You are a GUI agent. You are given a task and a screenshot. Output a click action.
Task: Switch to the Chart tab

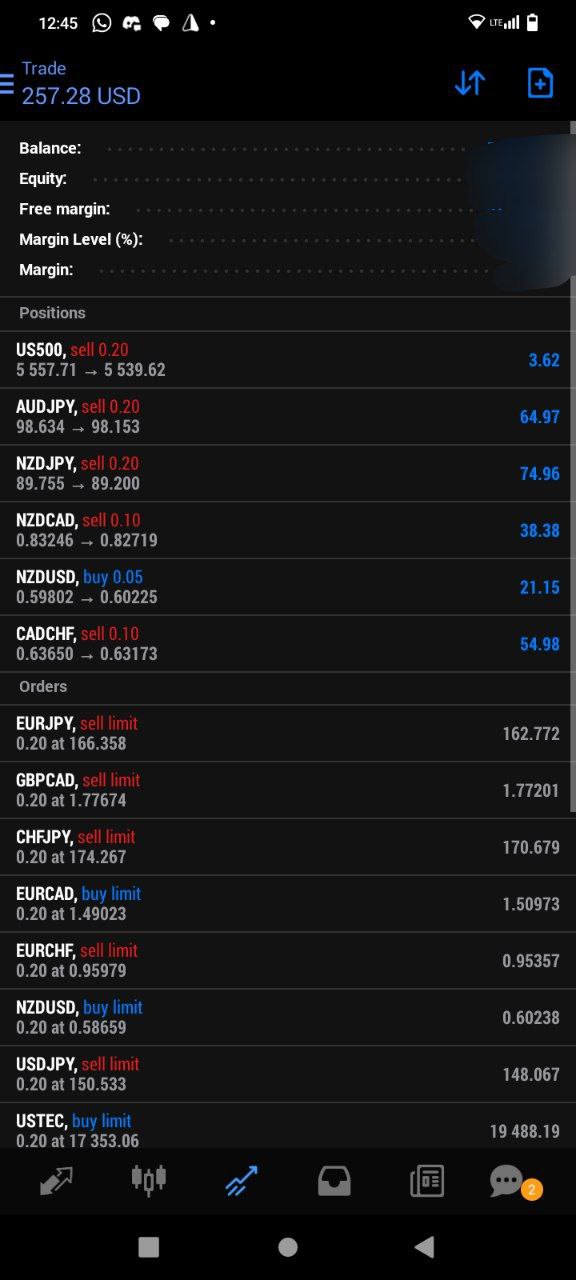(149, 1181)
